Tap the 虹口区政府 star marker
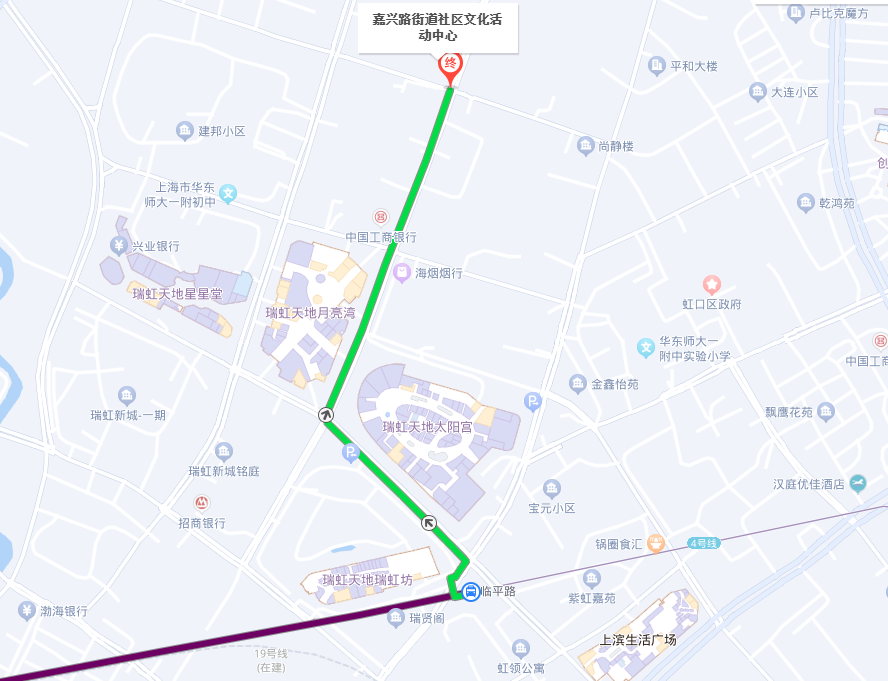The image size is (888, 681). pyautogui.click(x=711, y=285)
